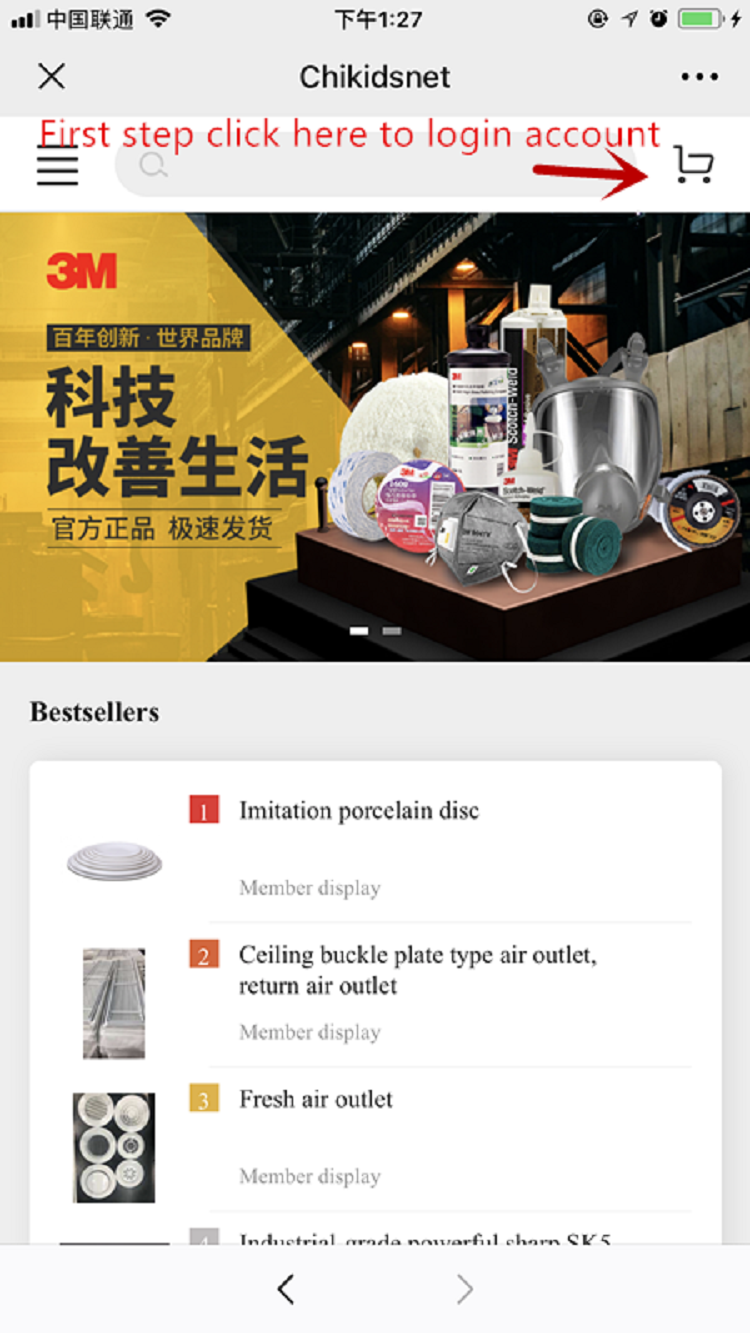Screen dimensions: 750x1333
Task: Open Fresh air outlet product
Action: 316,1100
